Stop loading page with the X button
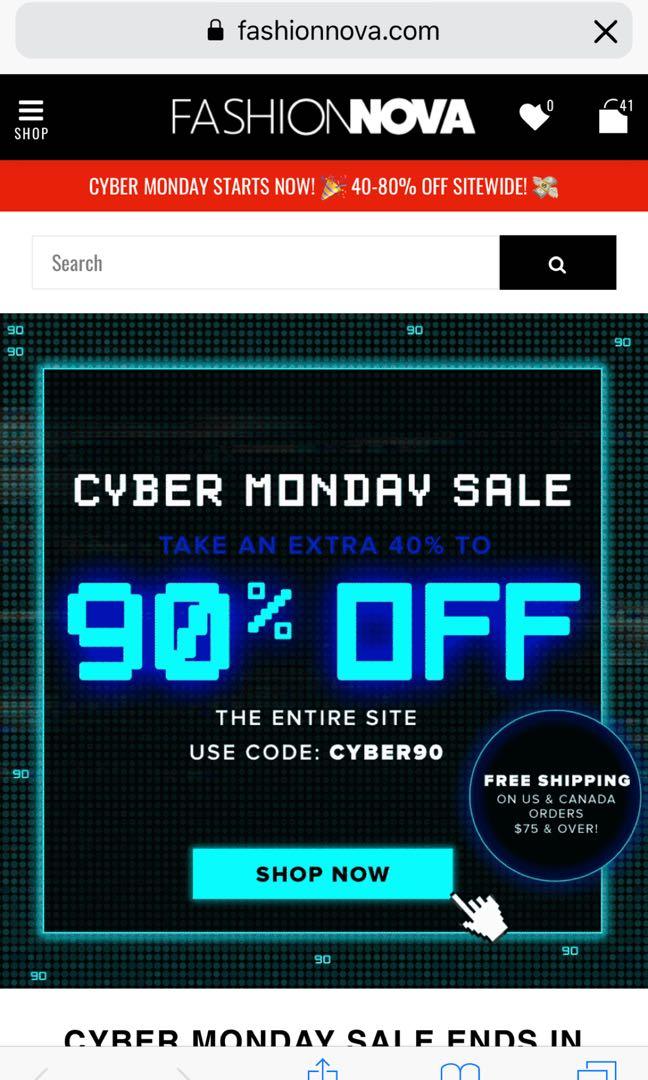Image resolution: width=648 pixels, height=1080 pixels. tap(605, 32)
